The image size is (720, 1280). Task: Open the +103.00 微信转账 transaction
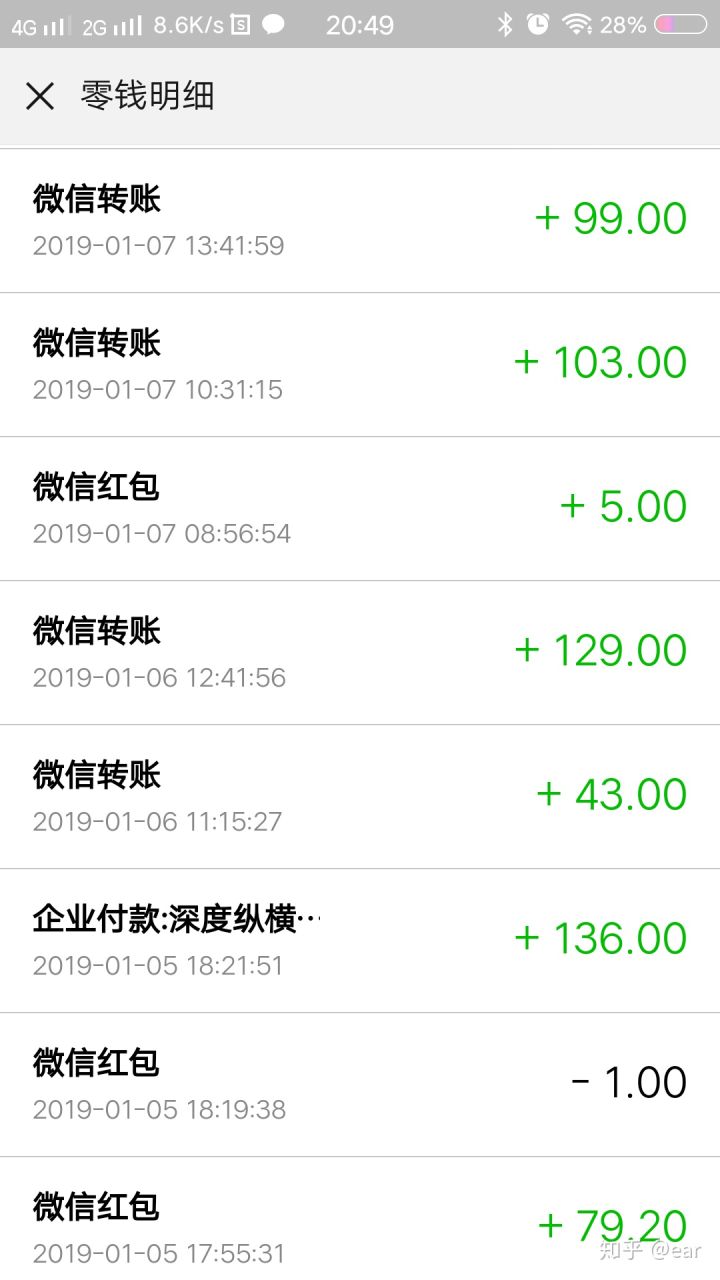tap(360, 364)
